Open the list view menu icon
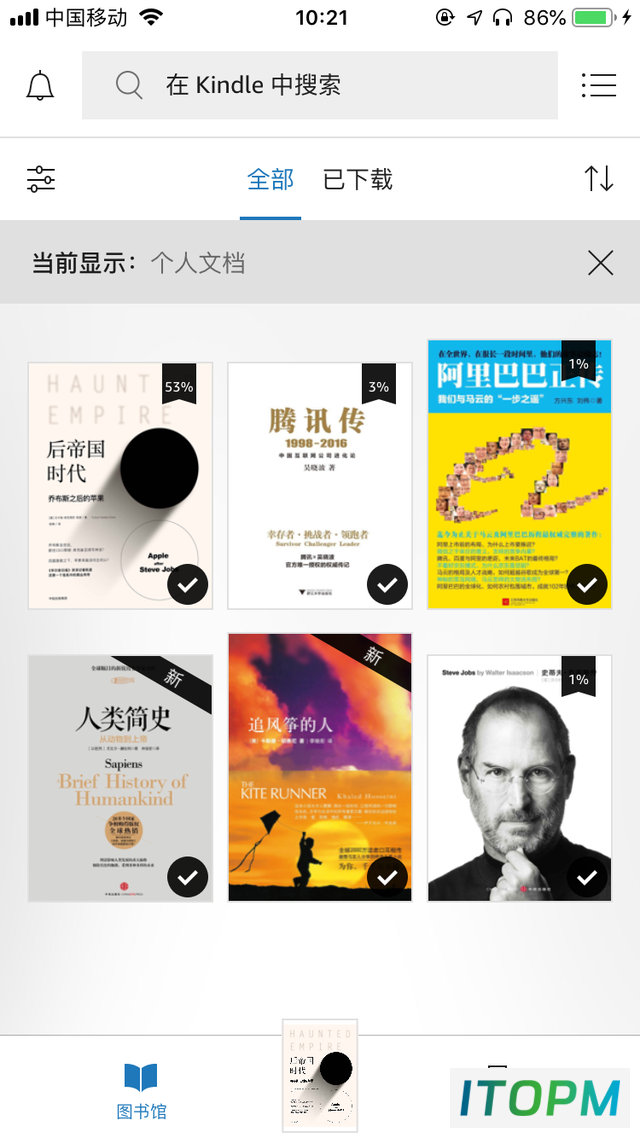Screen dimensions: 640x1138 pyautogui.click(x=599, y=86)
